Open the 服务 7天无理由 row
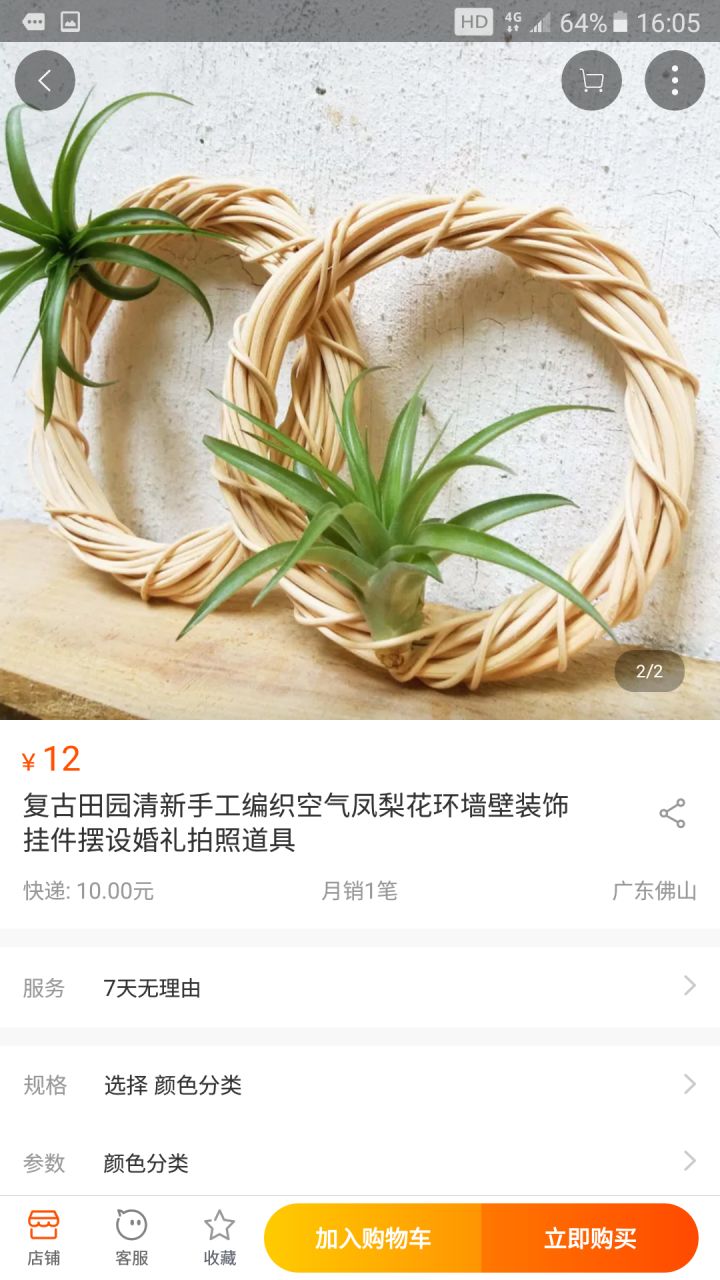720x1280 pixels. [360, 988]
